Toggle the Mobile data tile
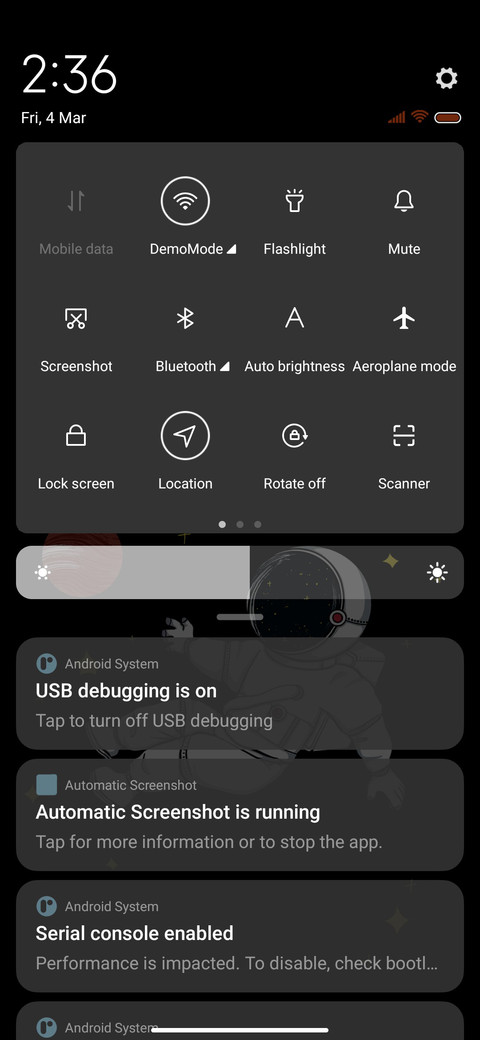 [x=76, y=200]
